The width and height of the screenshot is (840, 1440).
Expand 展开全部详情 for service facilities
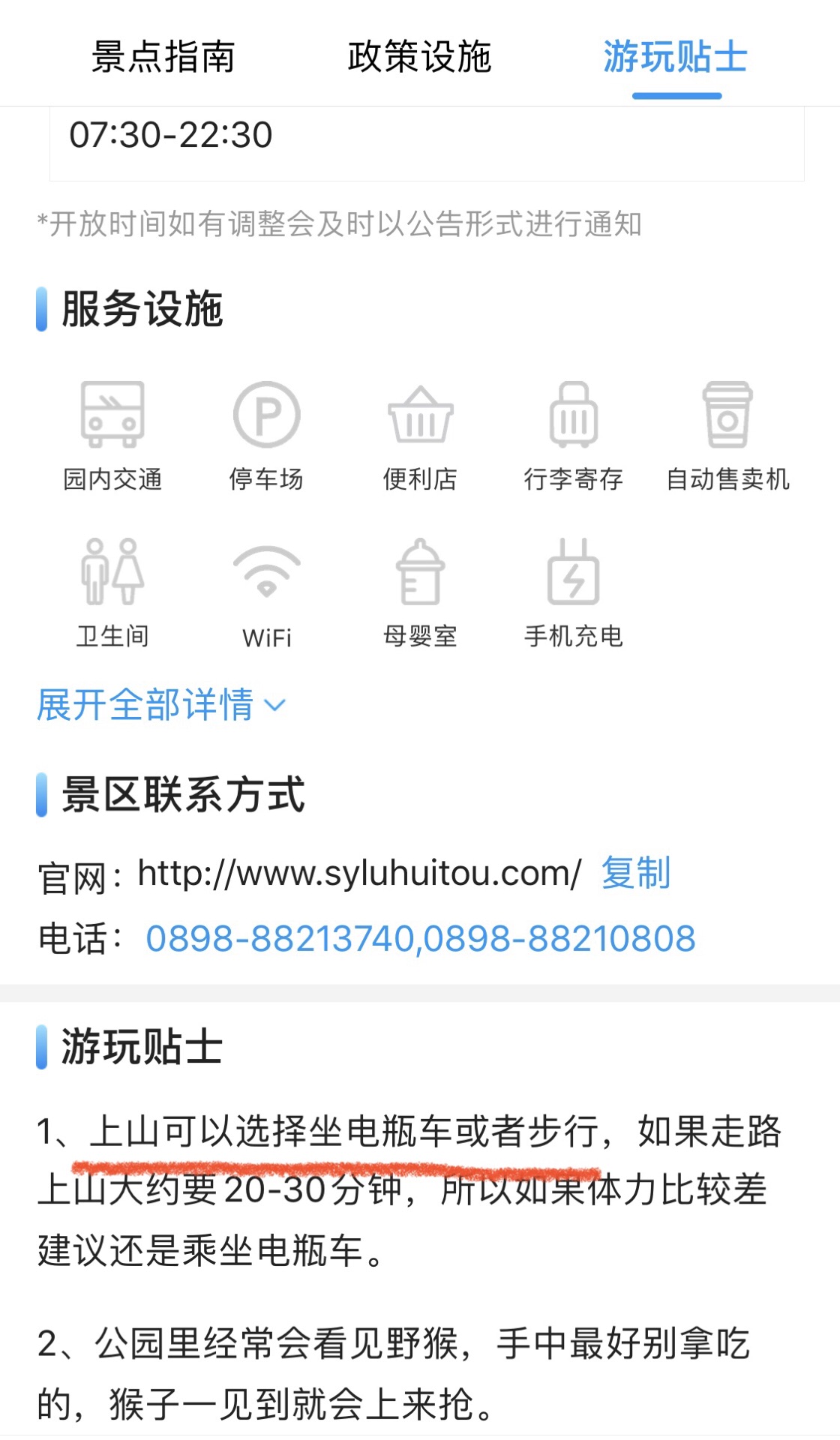tap(161, 704)
